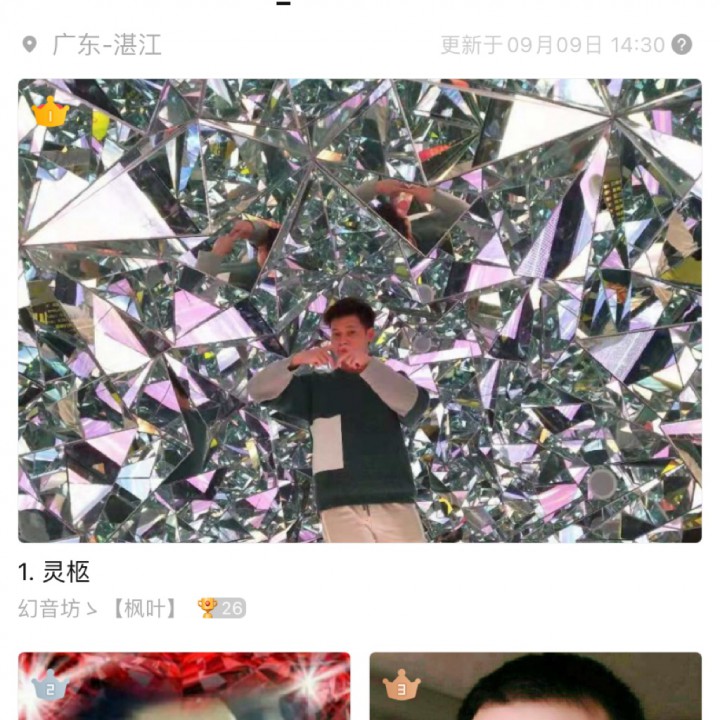The height and width of the screenshot is (720, 720).
Task: Open the 幻音坊 【枫叶】 guild link
Action: point(98,608)
